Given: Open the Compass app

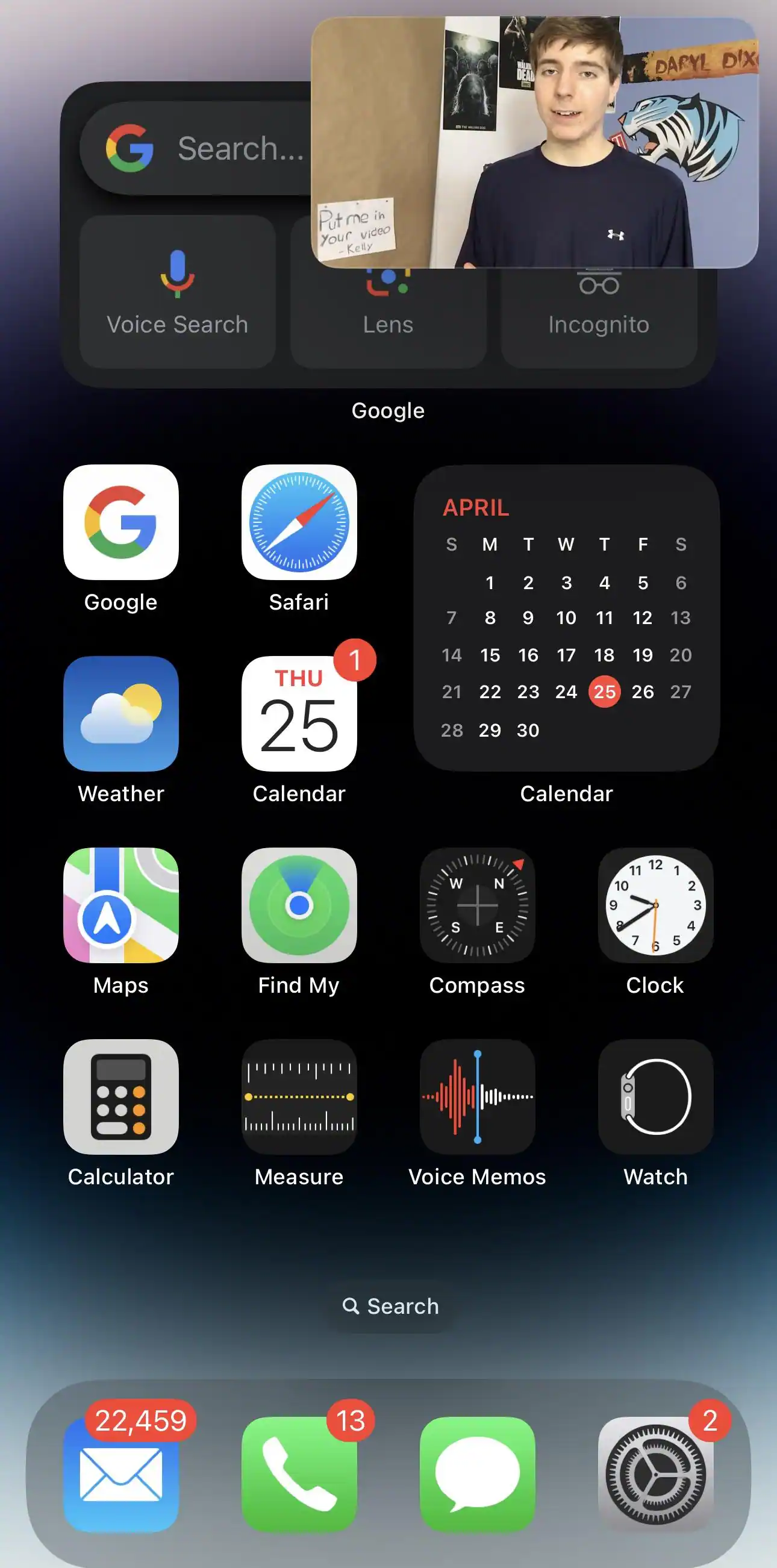Looking at the screenshot, I should pyautogui.click(x=477, y=905).
